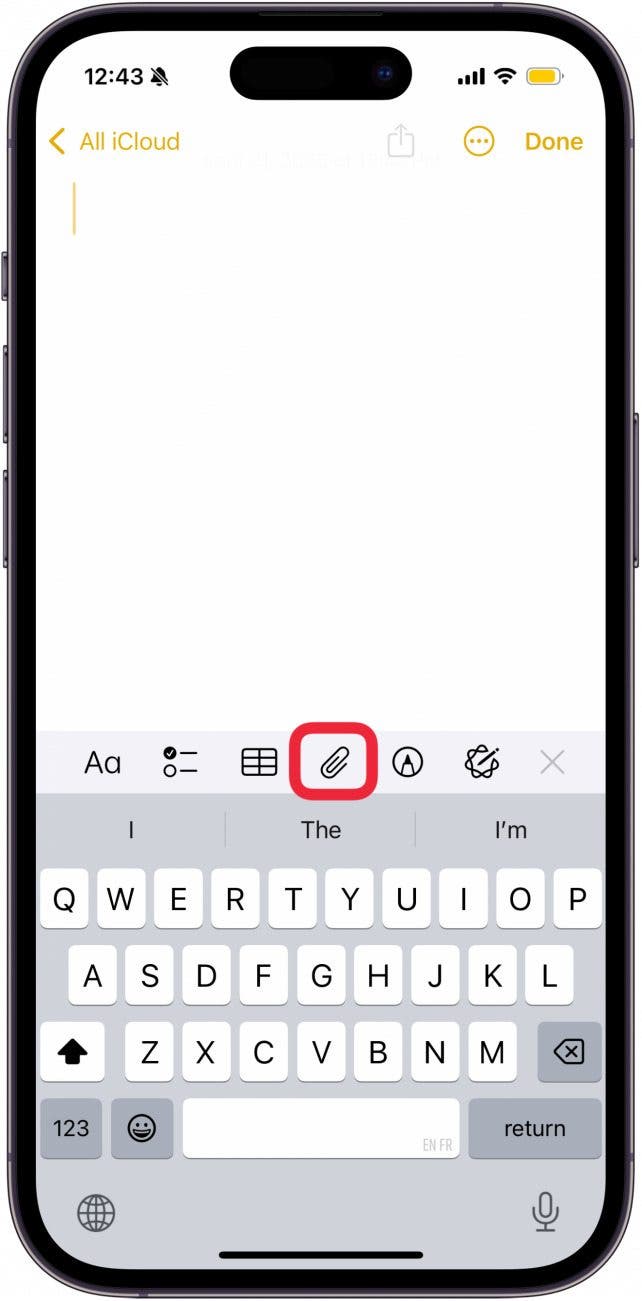Open the more options menu
642x1301 pixels.
479,142
